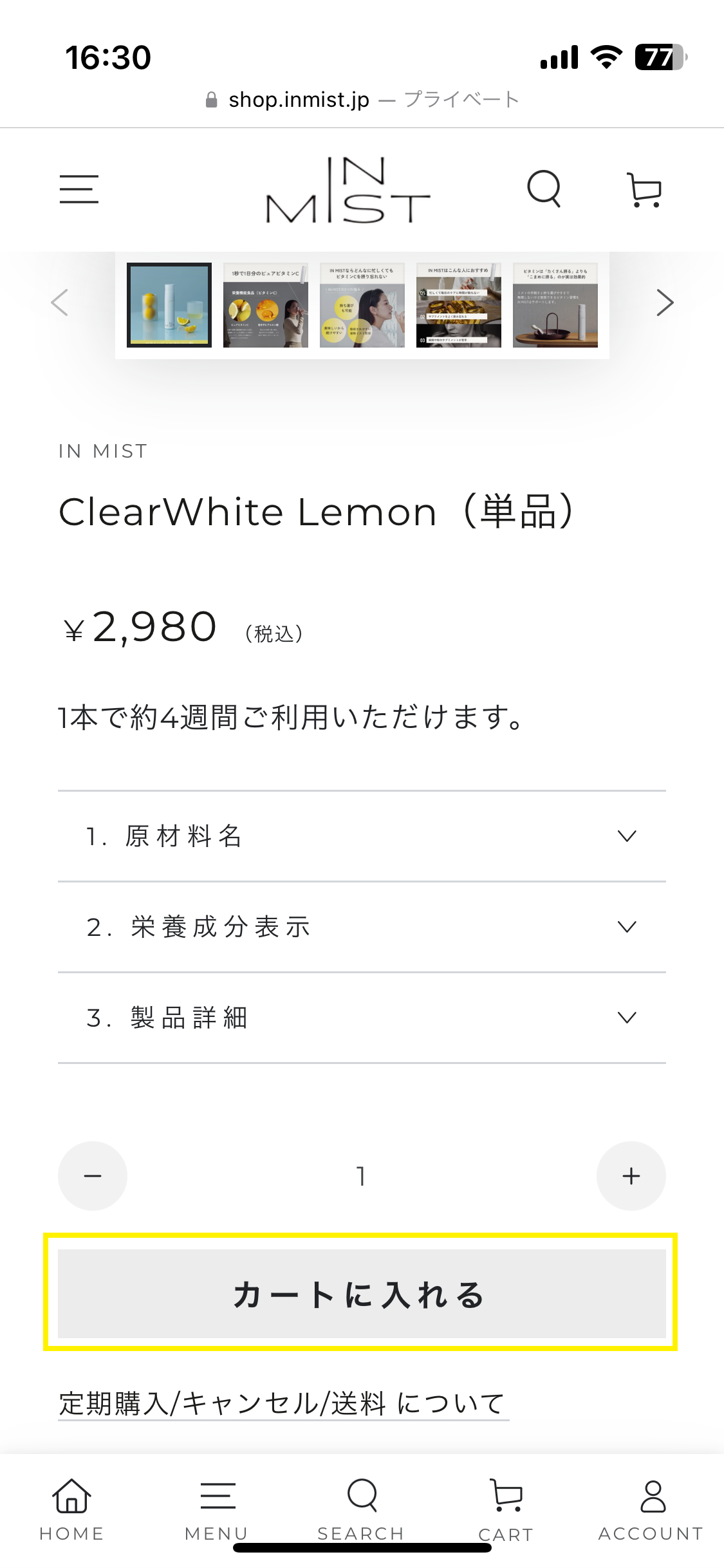Decrease quantity with the minus button

tap(93, 1176)
